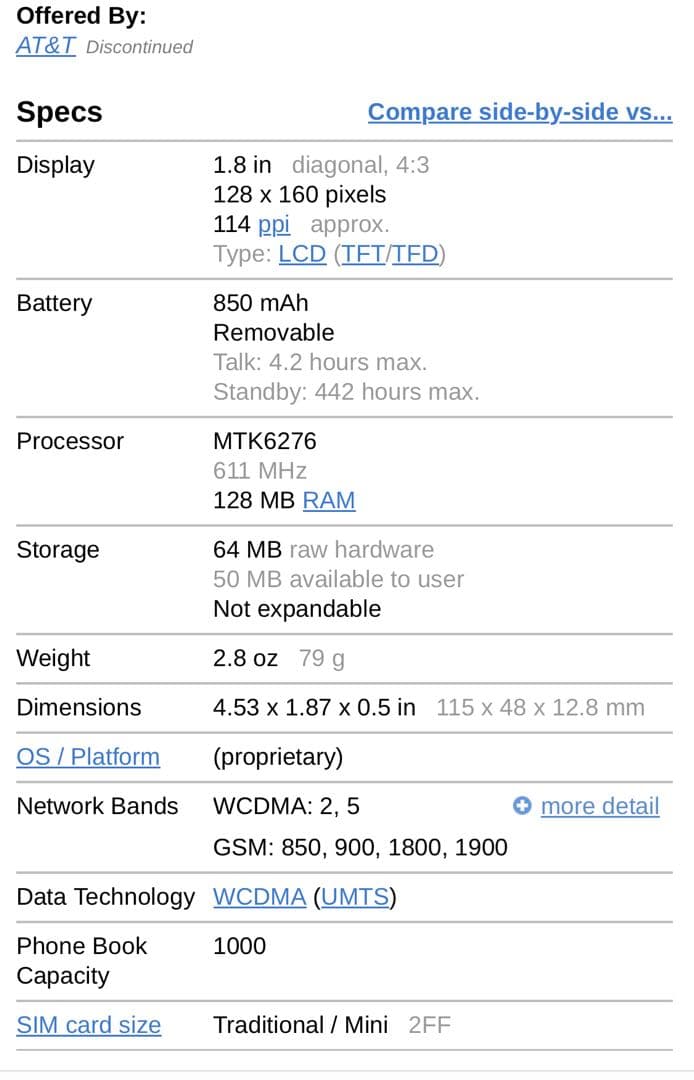This screenshot has height=1080, width=694.
Task: Expand more detail for Network Bands
Action: pyautogui.click(x=598, y=806)
